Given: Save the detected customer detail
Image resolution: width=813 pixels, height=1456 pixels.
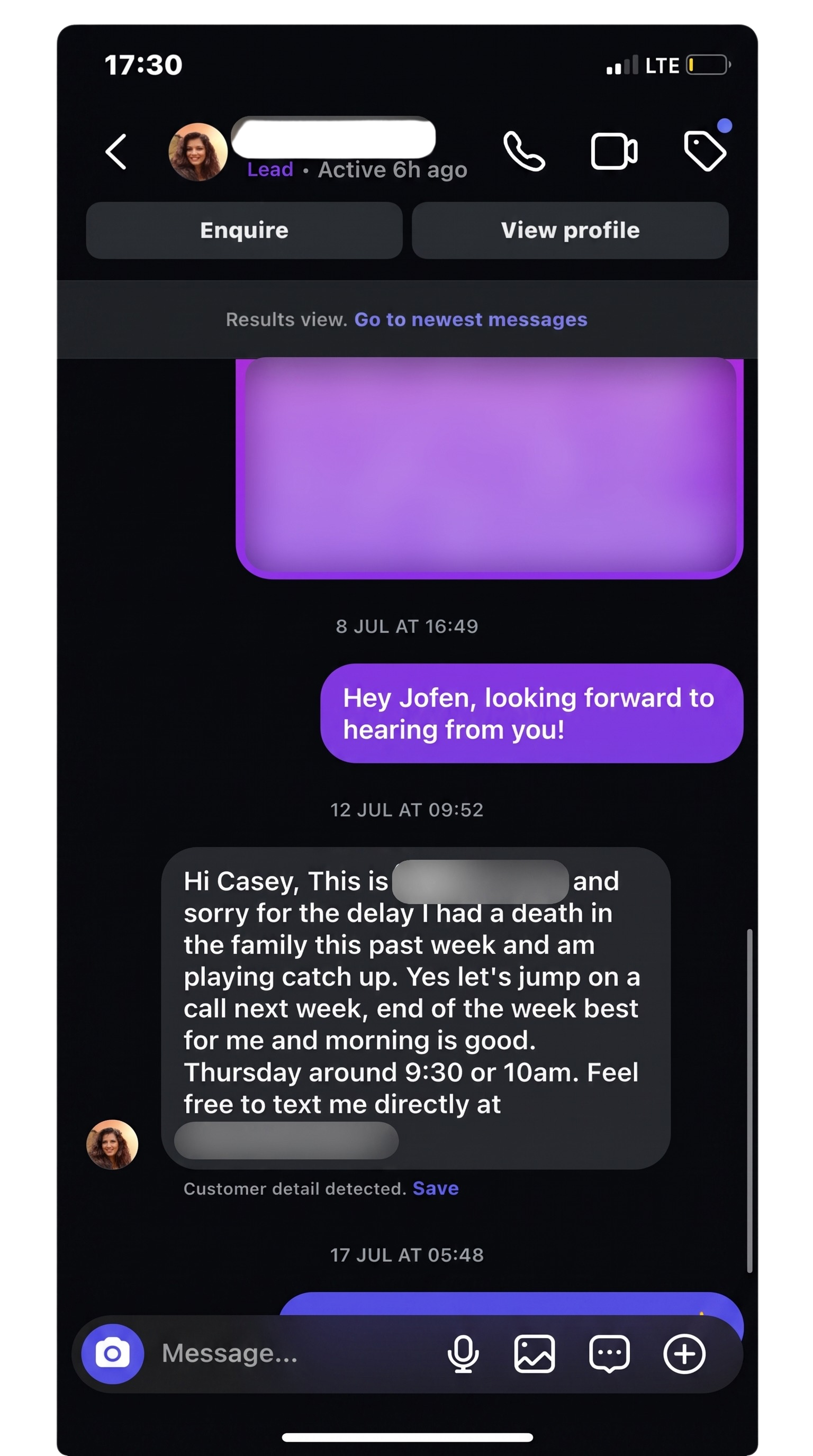Looking at the screenshot, I should (x=435, y=1188).
